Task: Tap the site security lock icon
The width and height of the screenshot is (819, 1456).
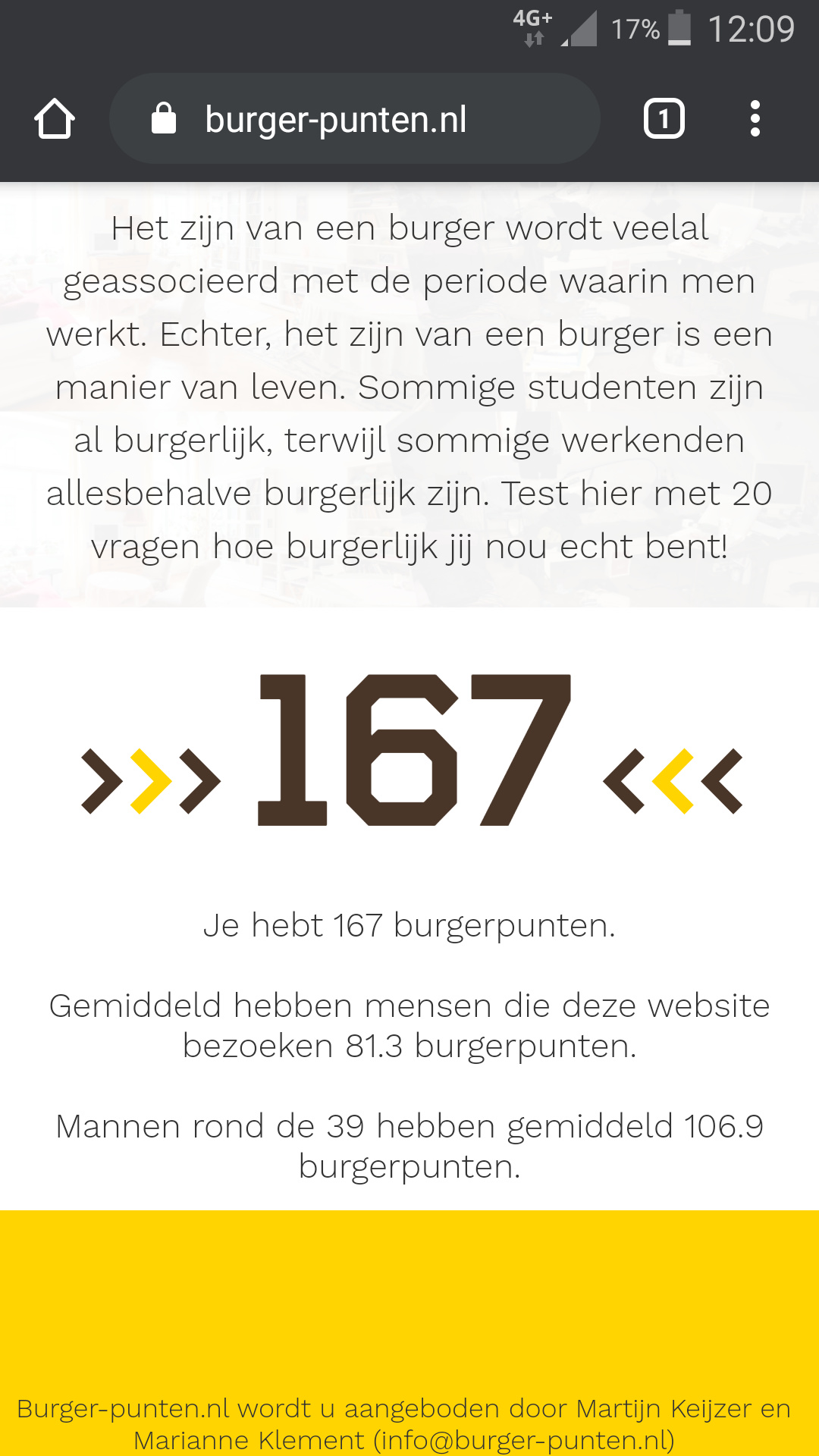Action: 164,118
